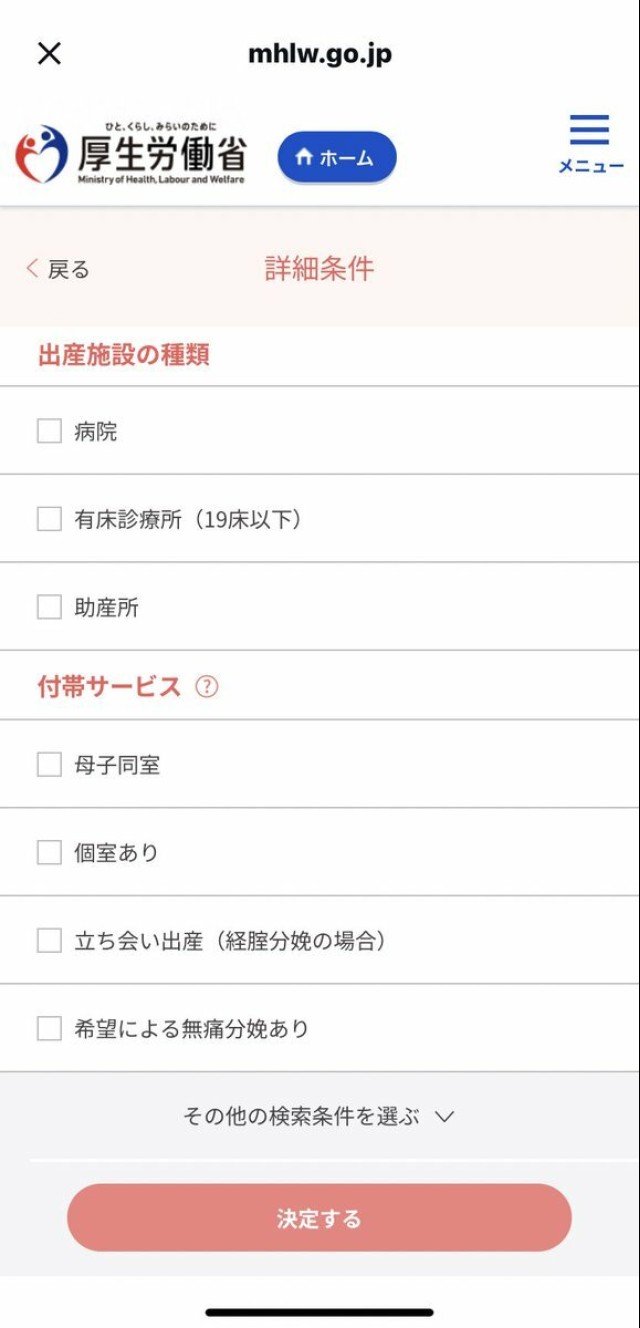Go to ホーム page
Screen dimensions: 640x1328
click(x=337, y=158)
